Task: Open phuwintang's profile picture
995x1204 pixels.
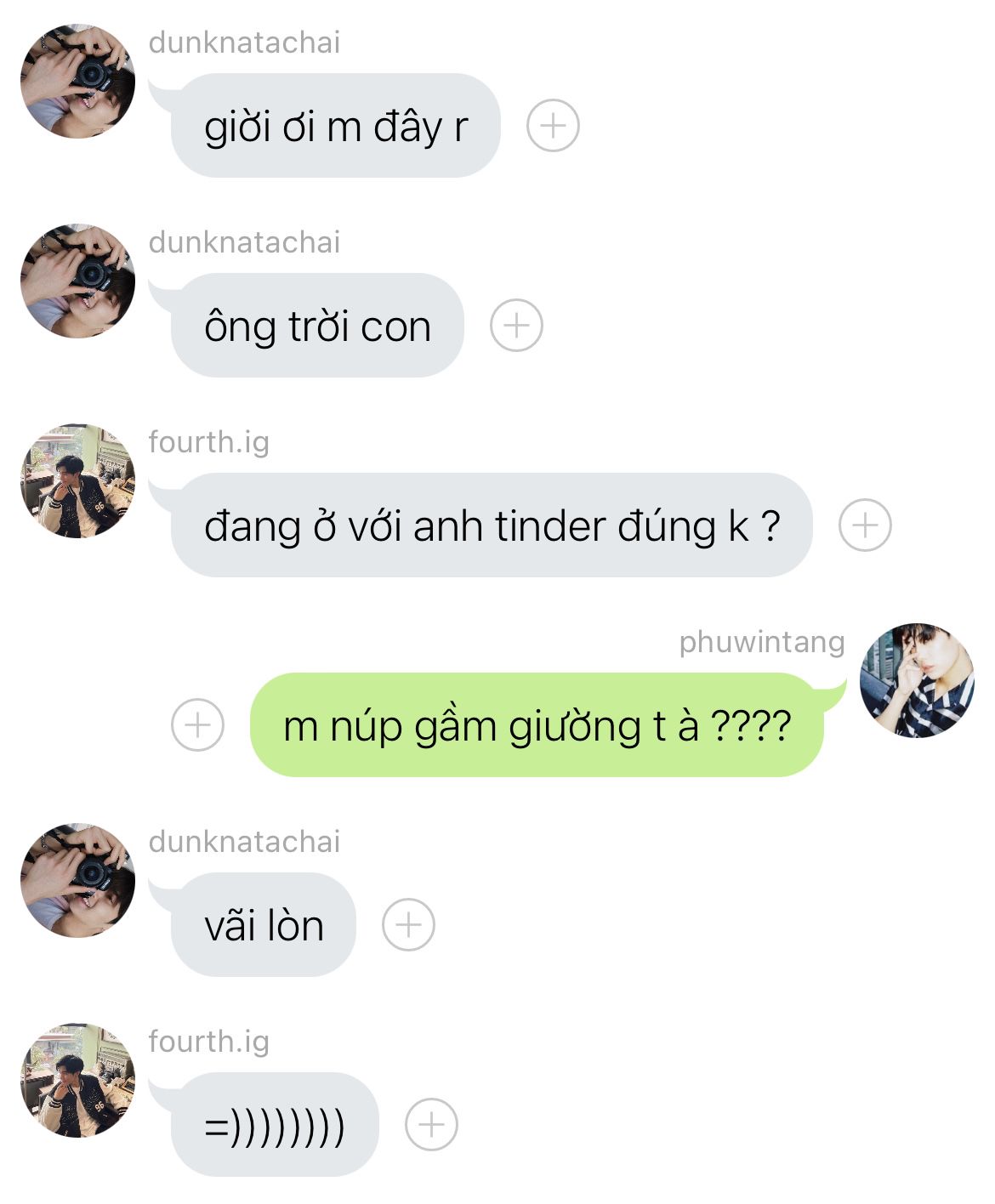Action: [917, 680]
